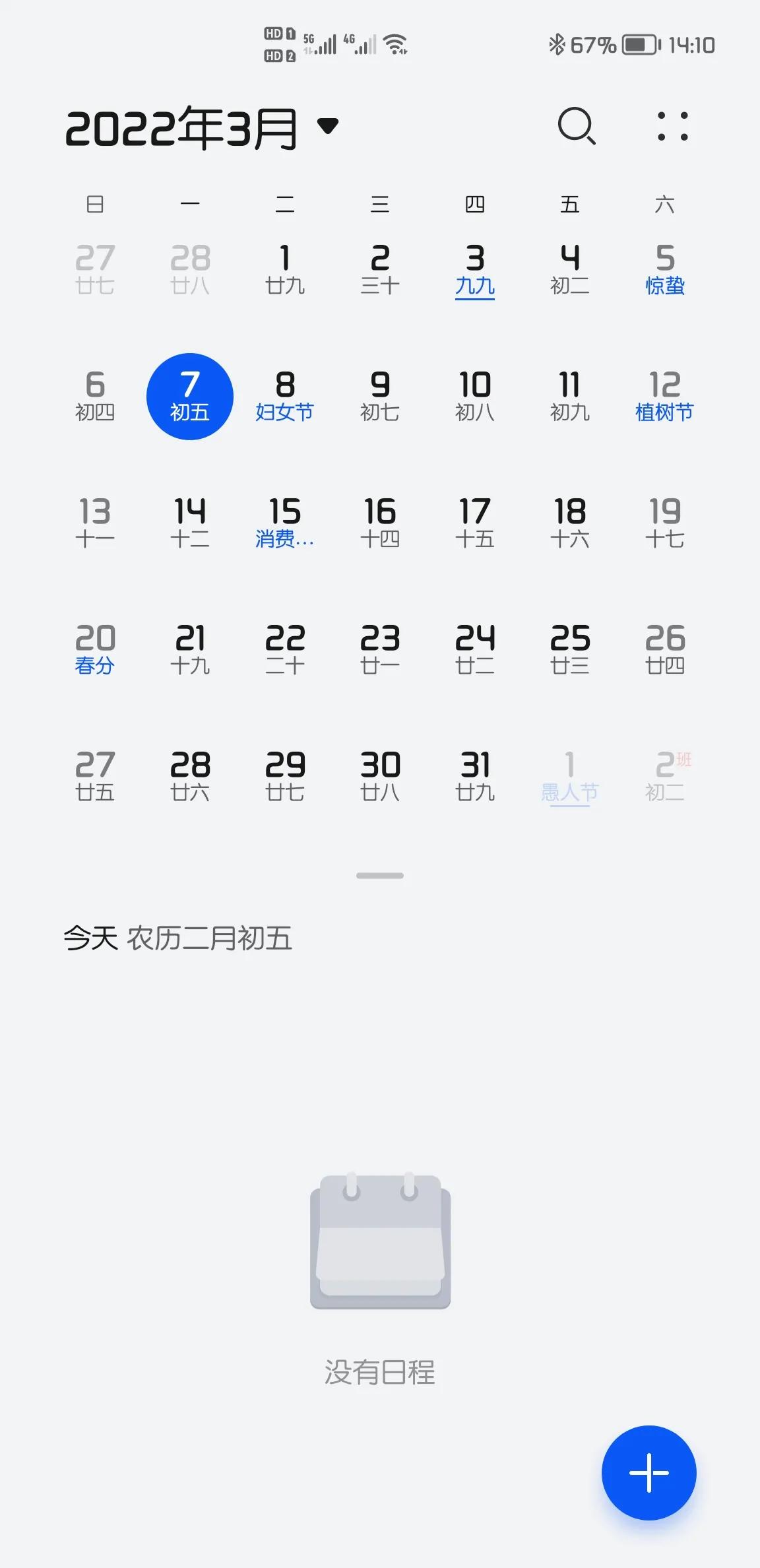
Task: Open the calendar search
Action: [x=577, y=126]
